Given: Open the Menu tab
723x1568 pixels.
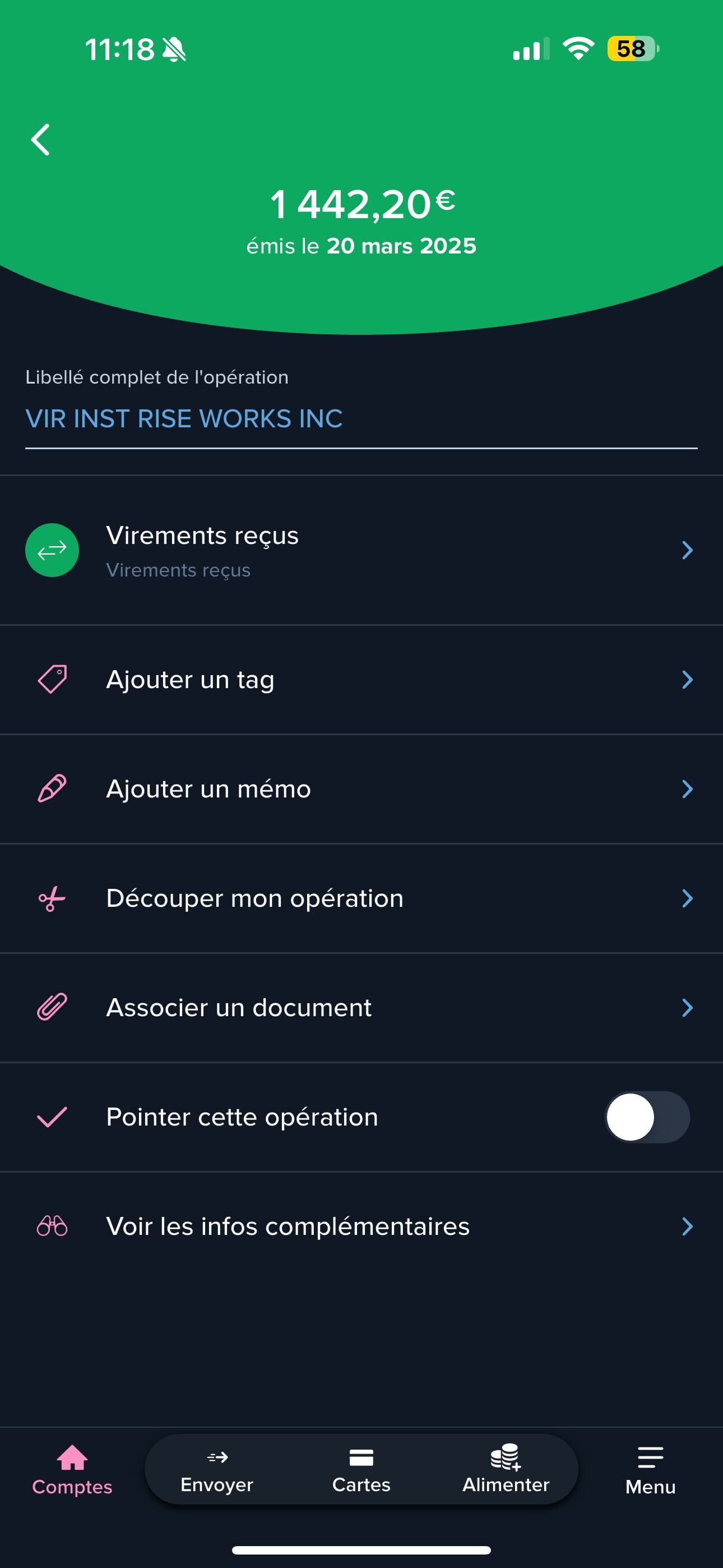Looking at the screenshot, I should pyautogui.click(x=650, y=1470).
